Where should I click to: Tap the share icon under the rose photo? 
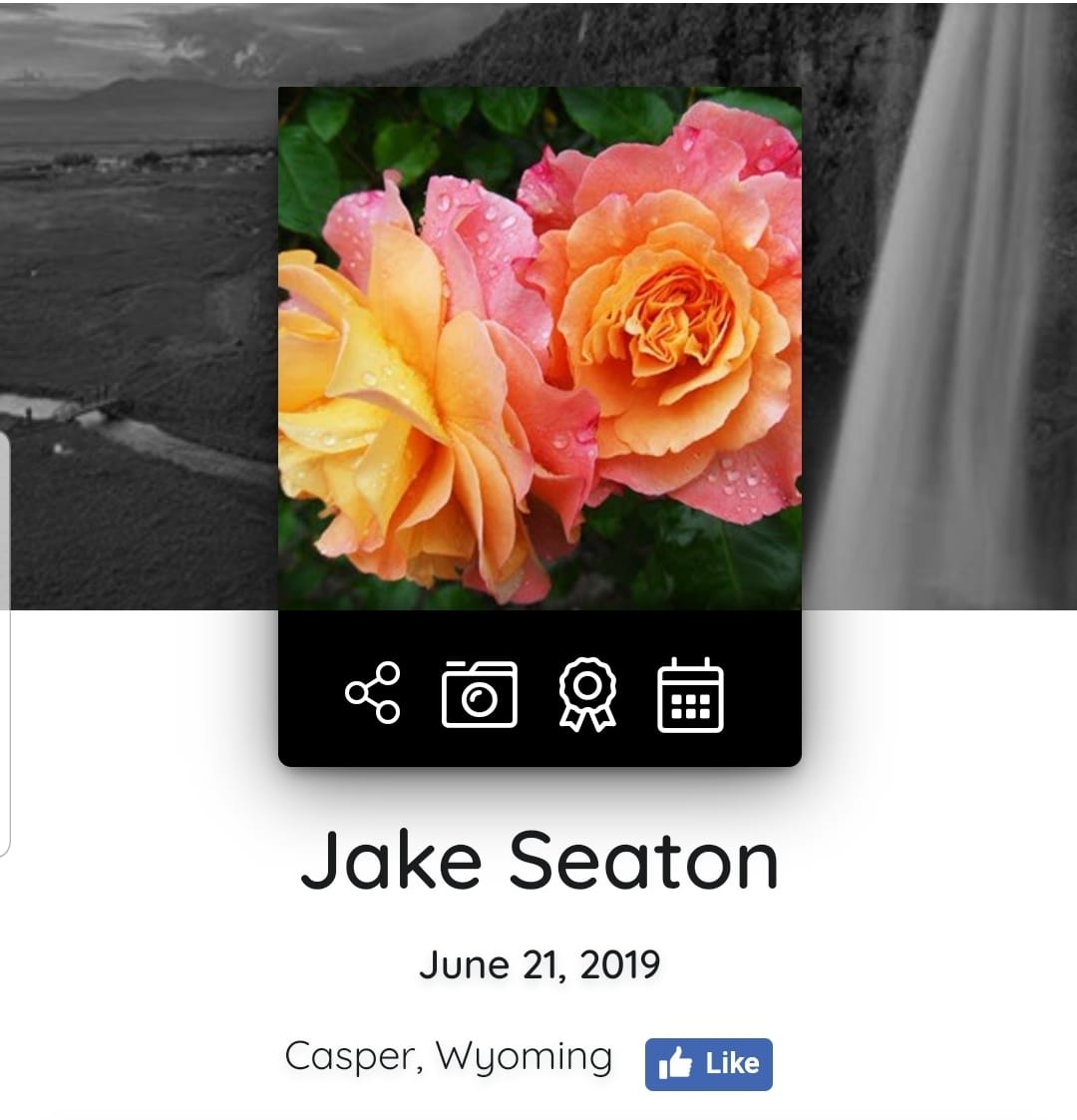pyautogui.click(x=373, y=692)
